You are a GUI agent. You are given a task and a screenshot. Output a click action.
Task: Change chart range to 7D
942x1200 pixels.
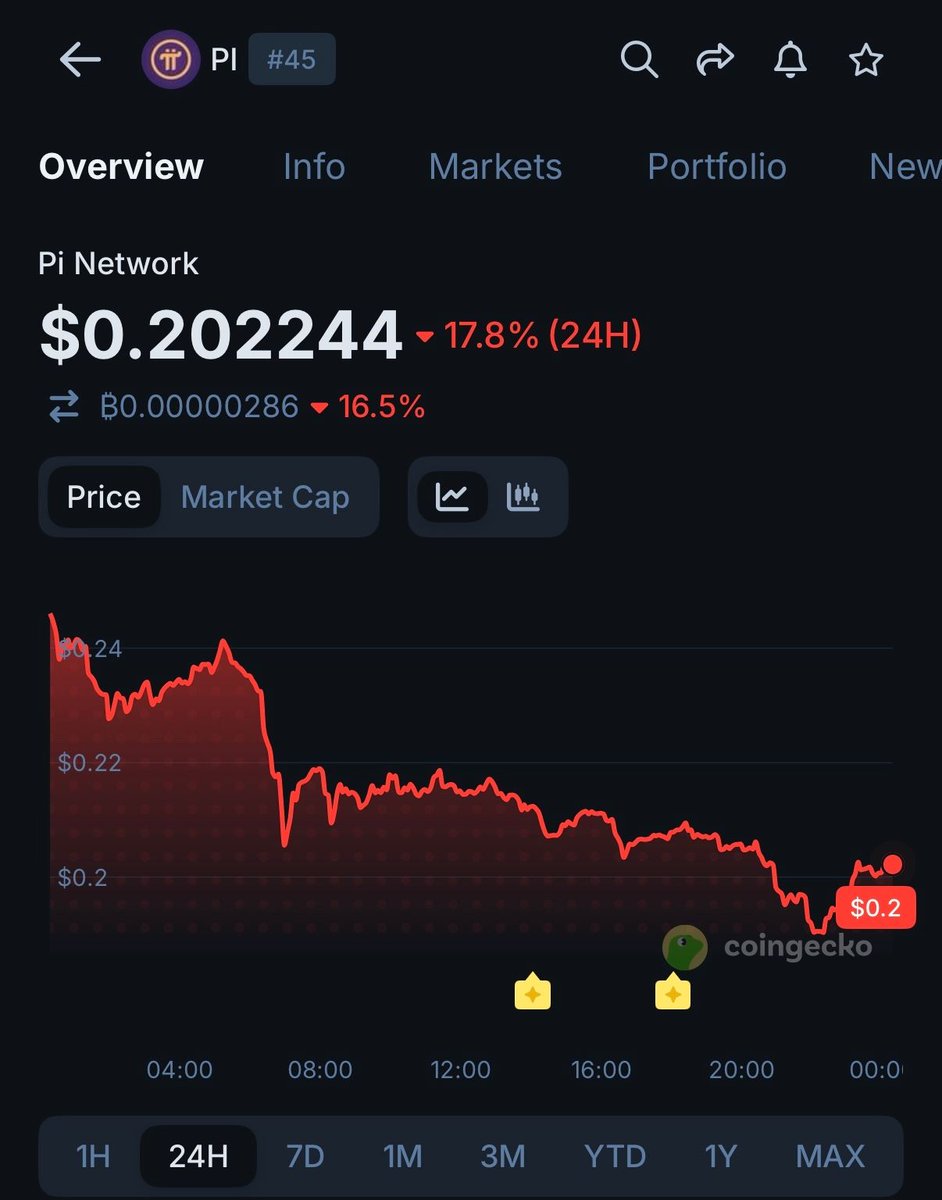tap(305, 1157)
